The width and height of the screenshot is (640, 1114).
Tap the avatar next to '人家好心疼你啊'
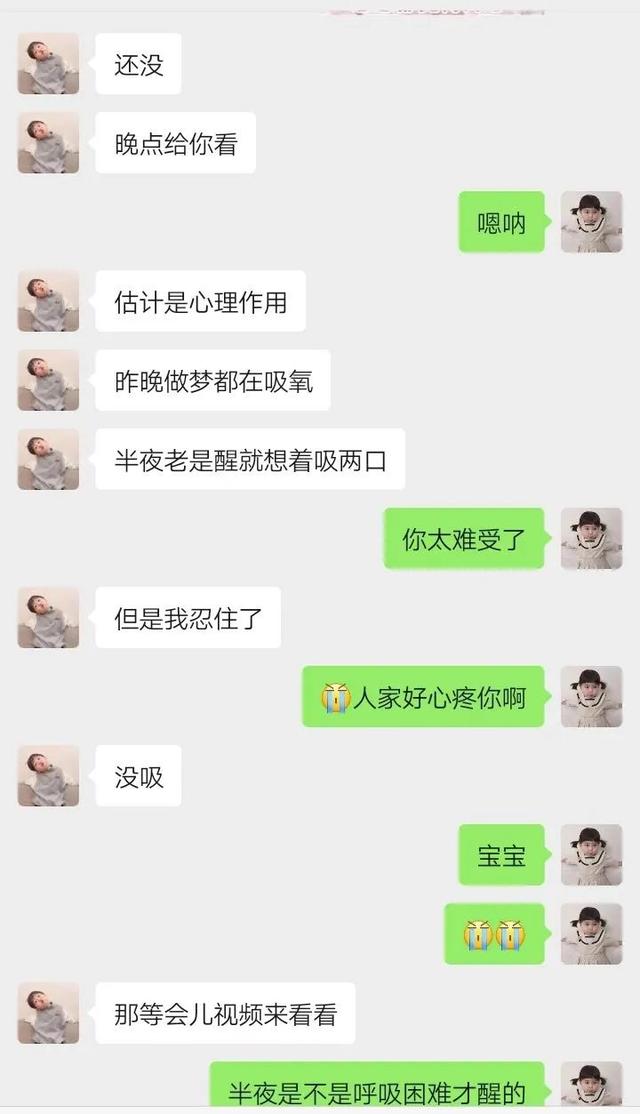point(592,697)
